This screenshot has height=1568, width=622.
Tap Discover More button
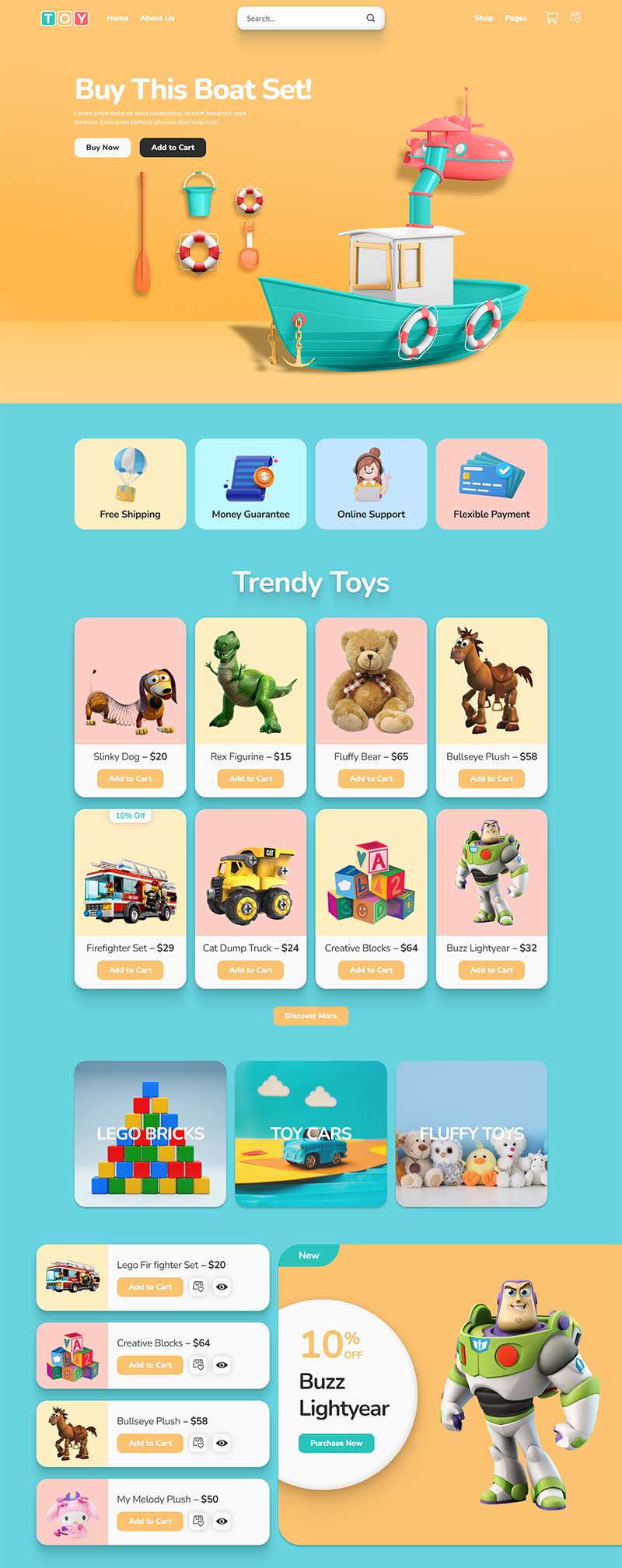tap(310, 1015)
